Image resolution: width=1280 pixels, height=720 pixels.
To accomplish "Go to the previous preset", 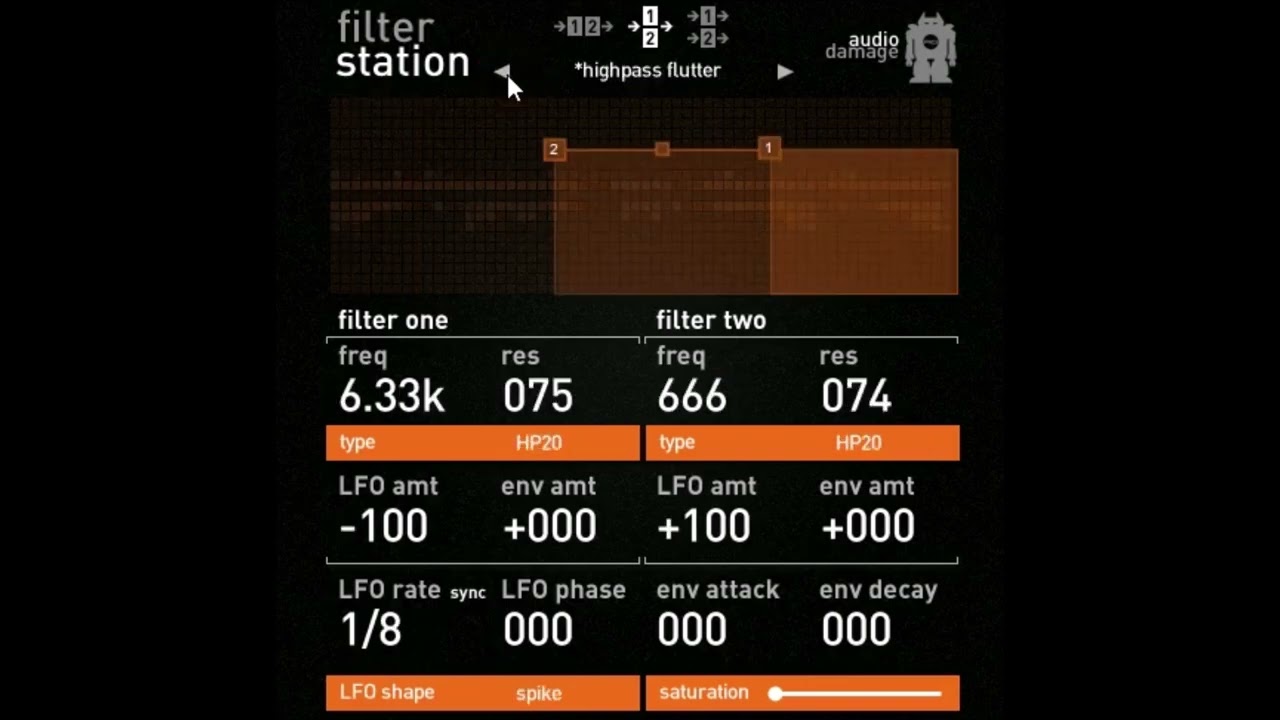I will (501, 71).
